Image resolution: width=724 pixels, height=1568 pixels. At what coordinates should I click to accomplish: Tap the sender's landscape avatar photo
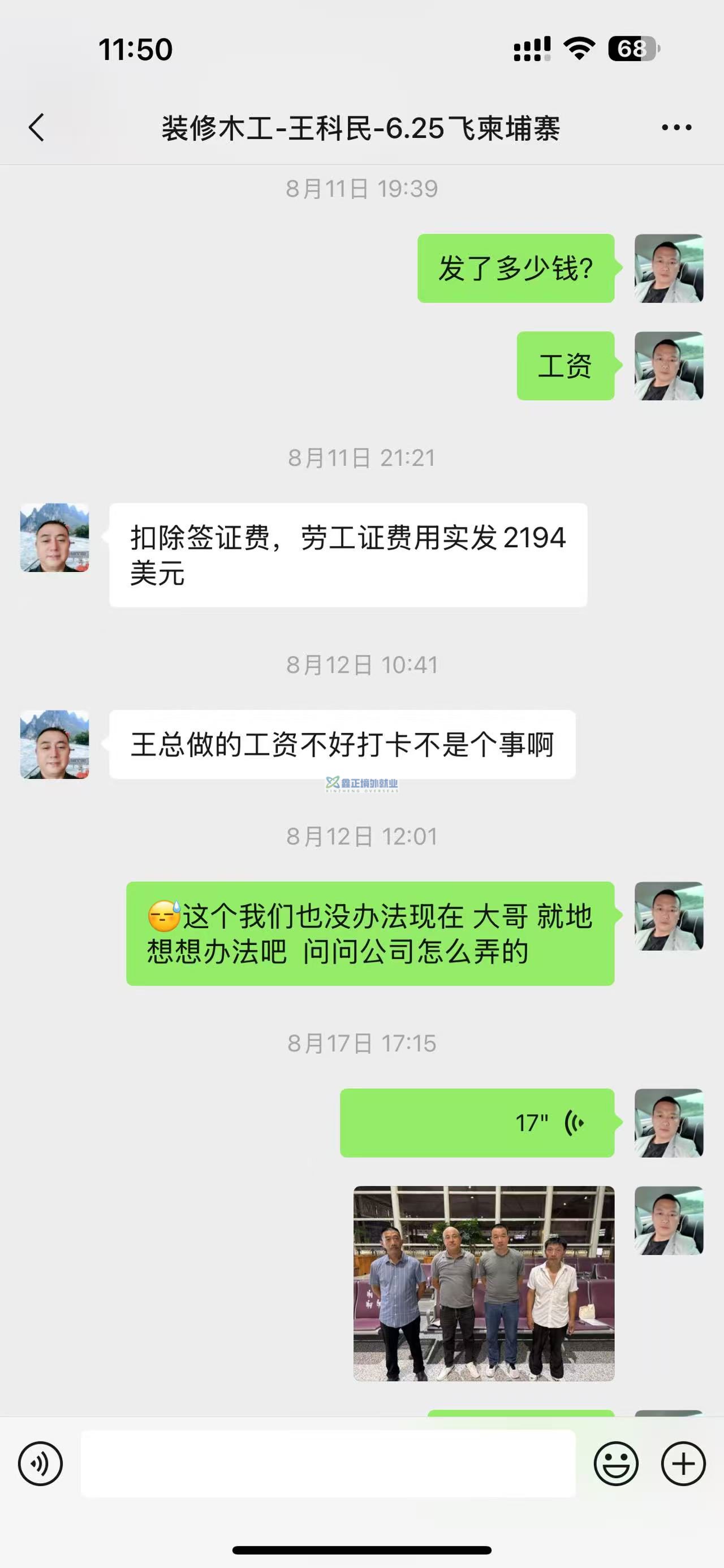[x=54, y=536]
